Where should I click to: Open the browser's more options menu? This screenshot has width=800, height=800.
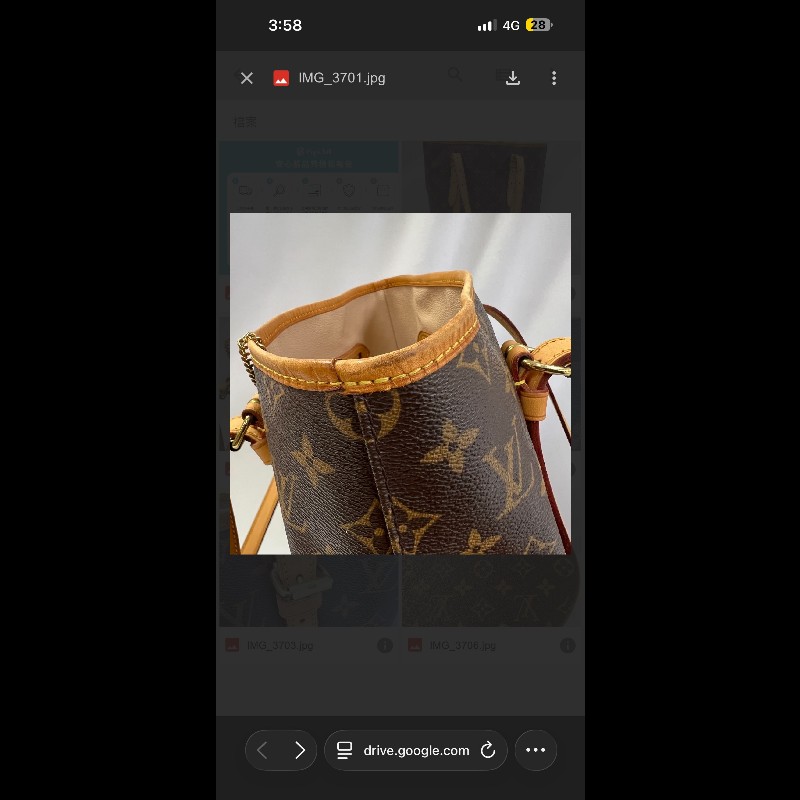tap(536, 750)
